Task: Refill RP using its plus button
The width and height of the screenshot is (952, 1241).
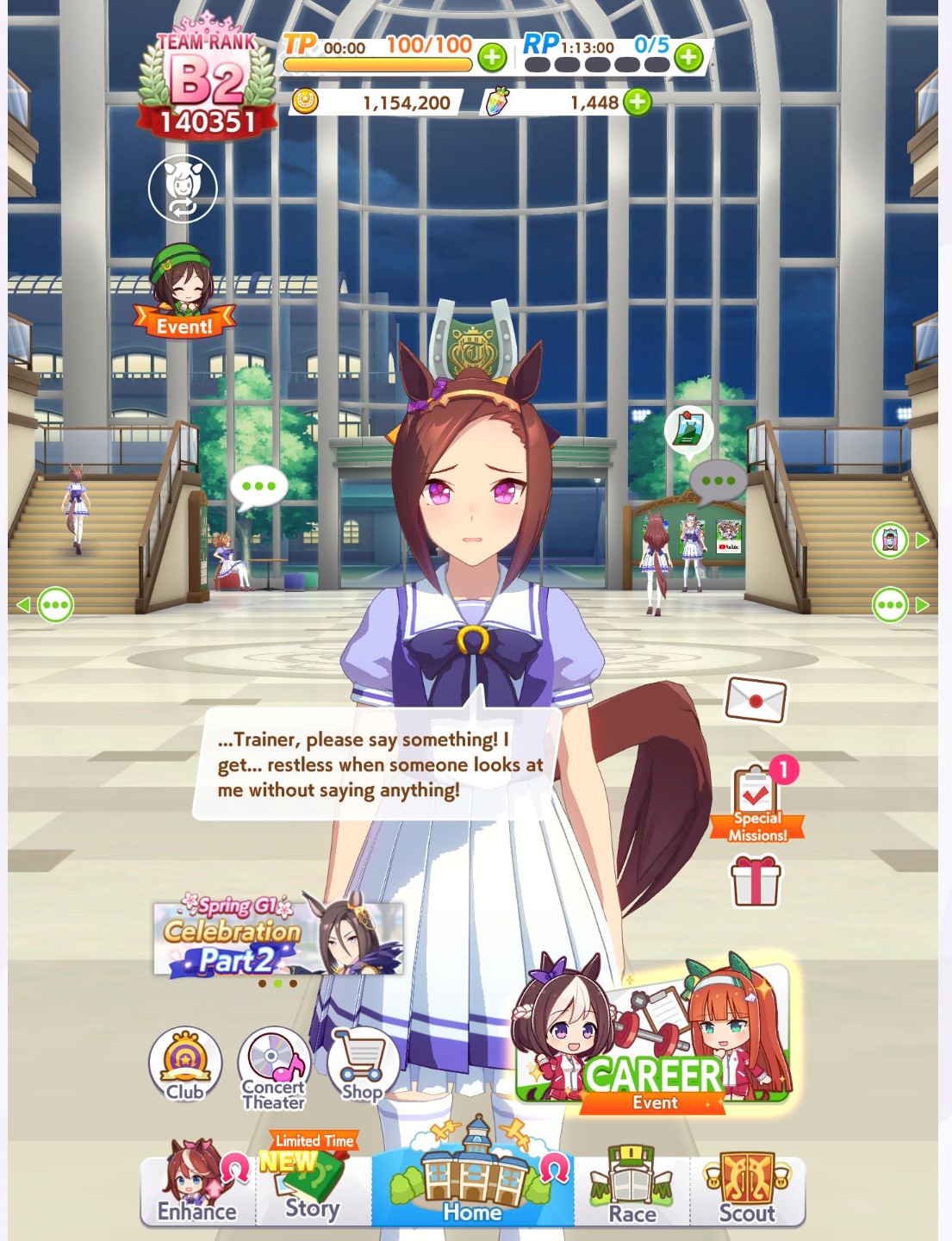Action: pos(688,58)
